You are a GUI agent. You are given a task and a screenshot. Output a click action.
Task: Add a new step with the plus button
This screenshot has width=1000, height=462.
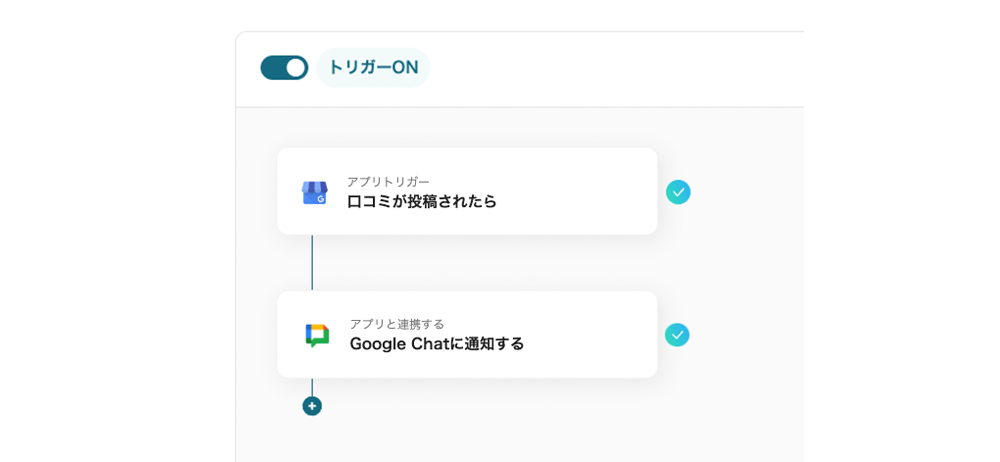[312, 406]
